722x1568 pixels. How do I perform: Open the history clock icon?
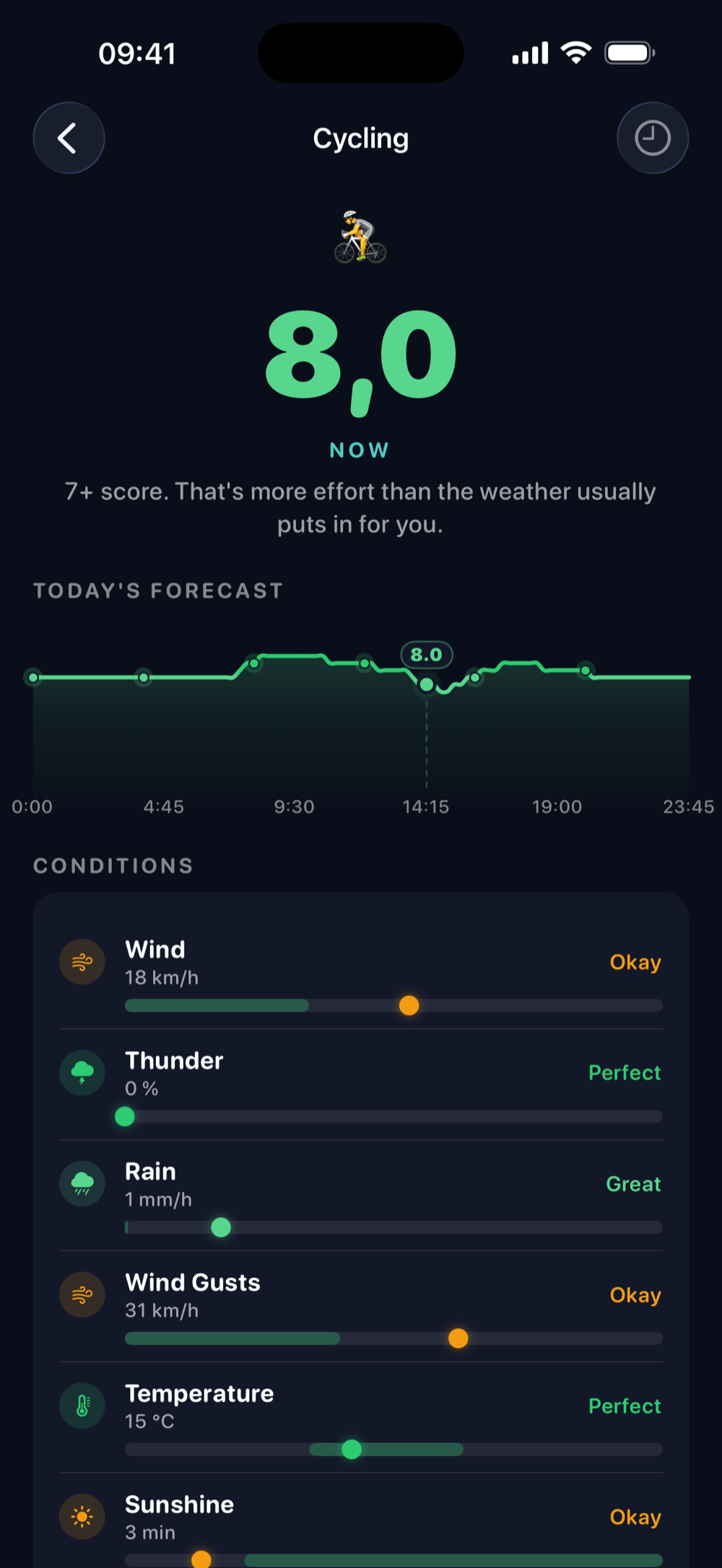pos(653,137)
